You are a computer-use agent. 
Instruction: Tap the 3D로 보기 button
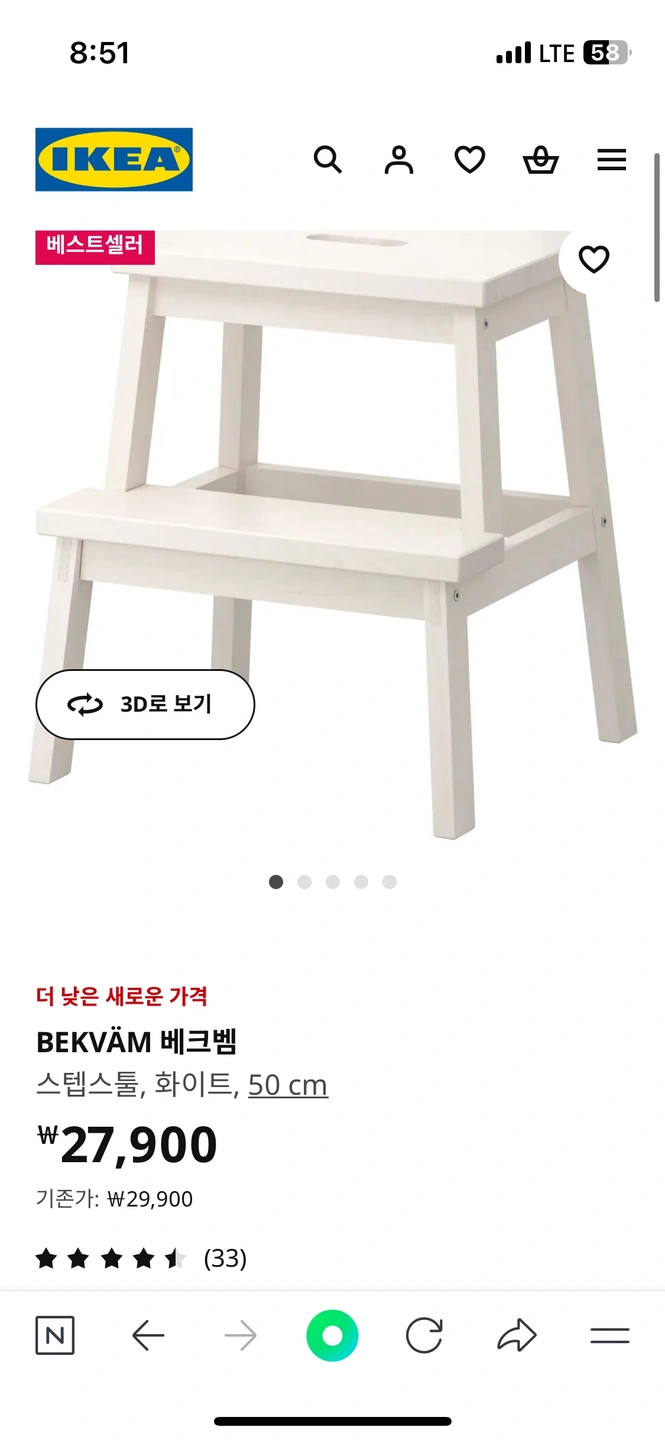[145, 704]
